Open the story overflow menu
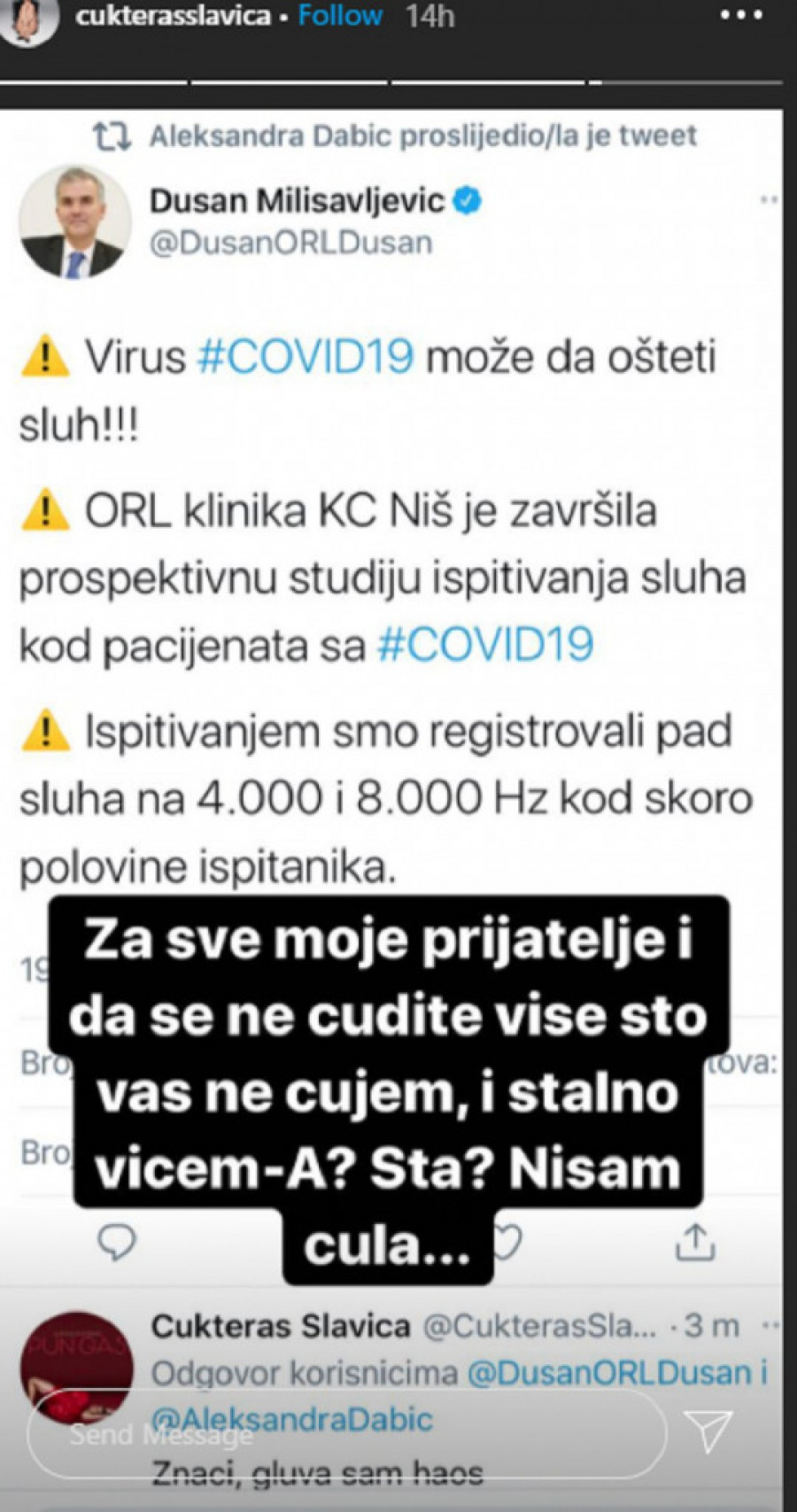The height and width of the screenshot is (1512, 797). [x=740, y=16]
